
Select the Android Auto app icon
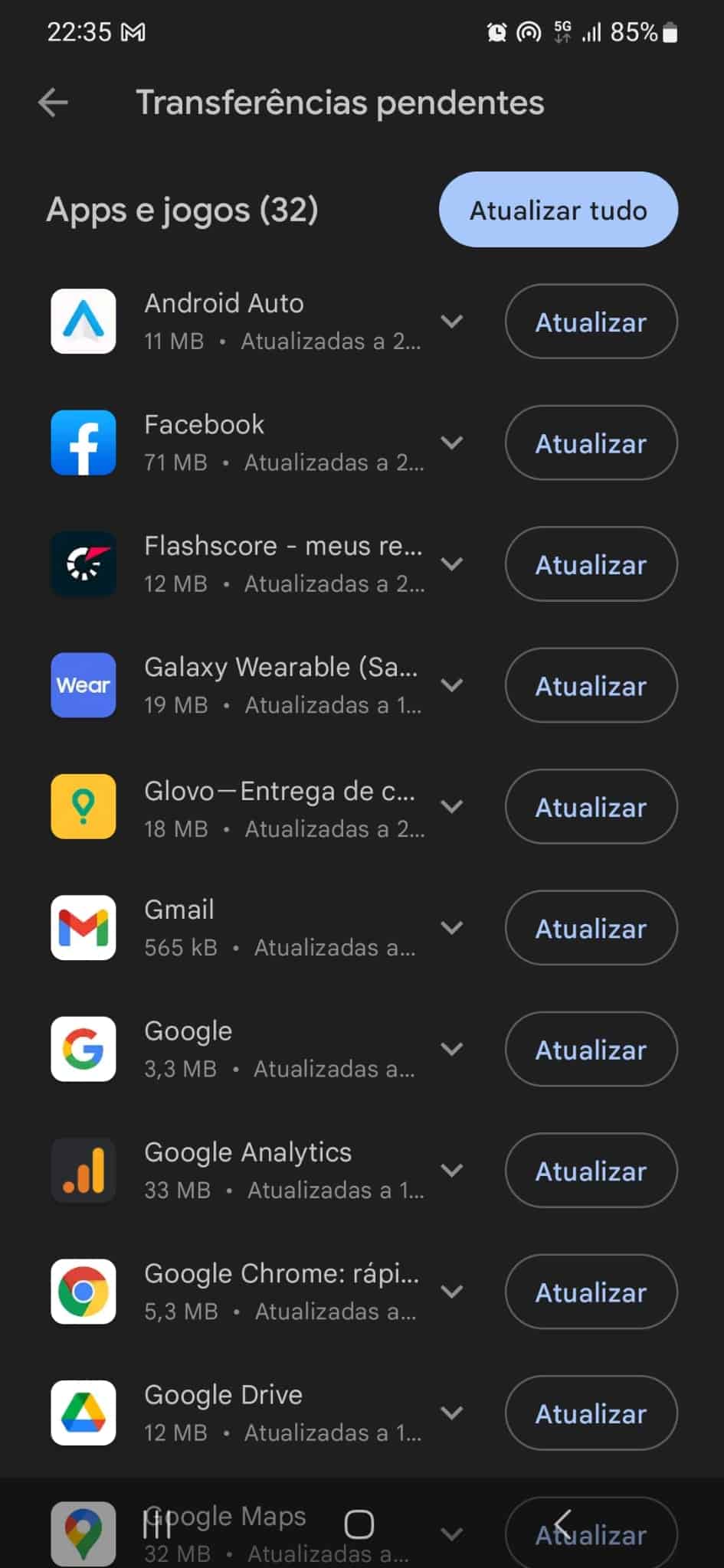[83, 322]
